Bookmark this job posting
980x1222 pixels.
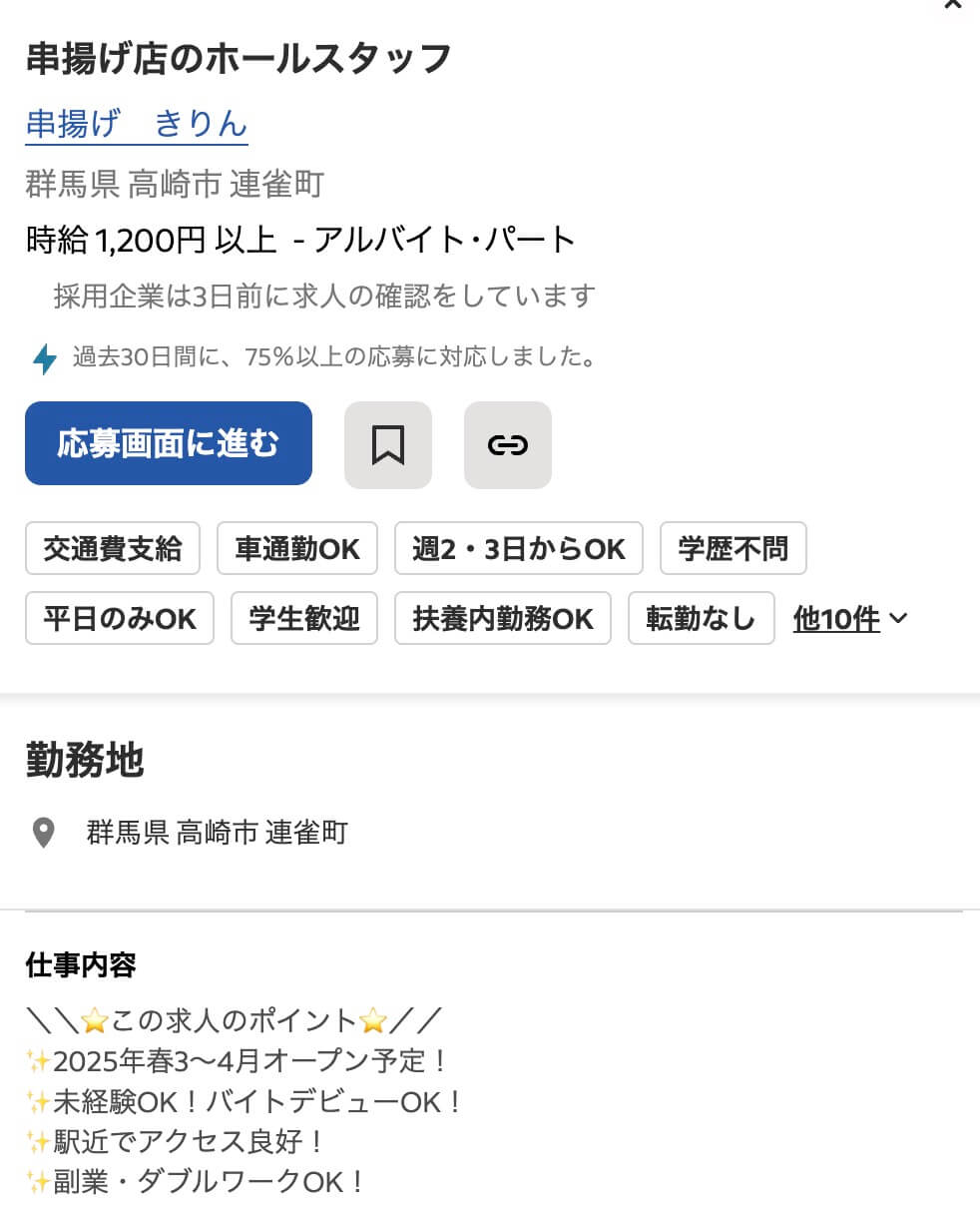pyautogui.click(x=388, y=445)
